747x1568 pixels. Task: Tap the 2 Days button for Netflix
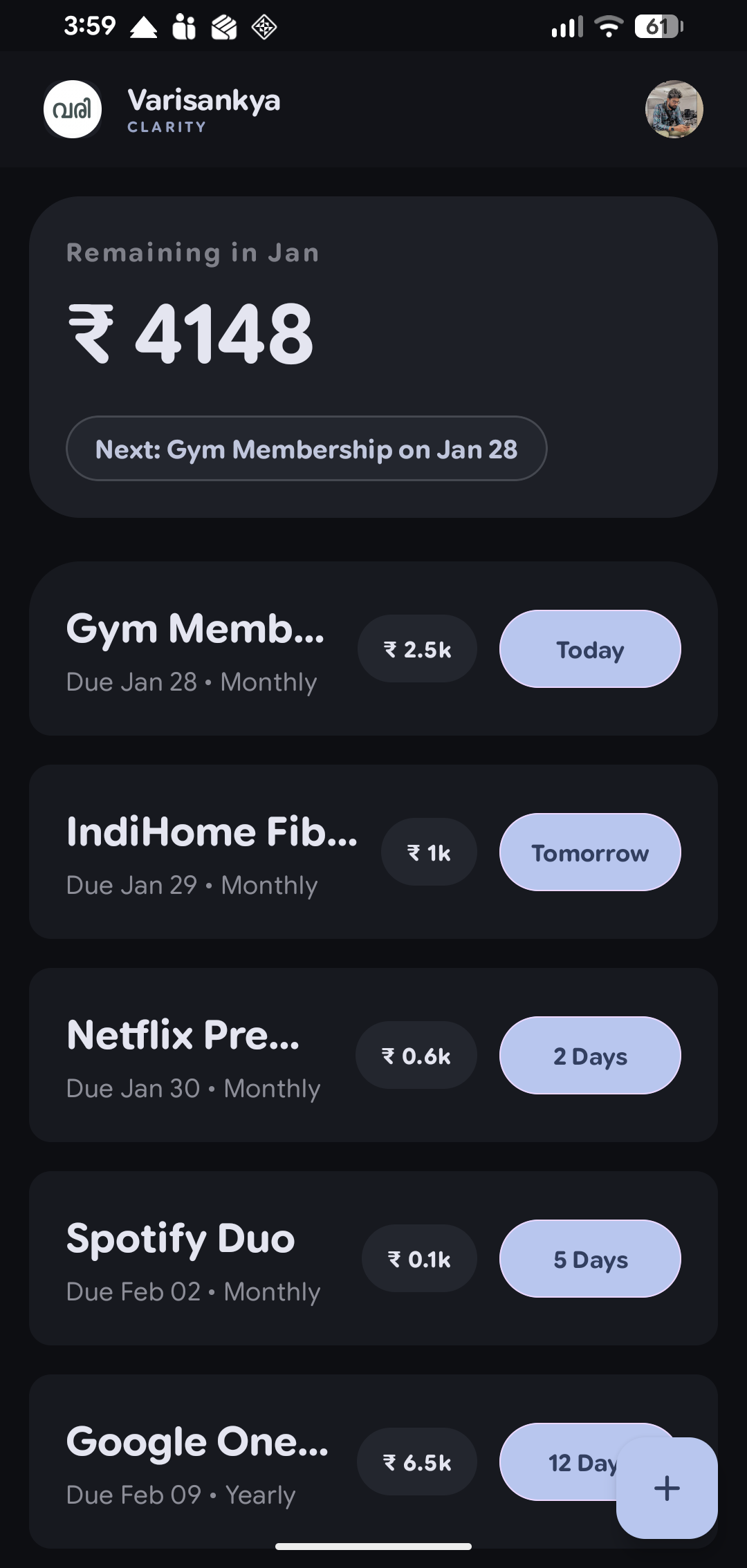click(x=590, y=1056)
